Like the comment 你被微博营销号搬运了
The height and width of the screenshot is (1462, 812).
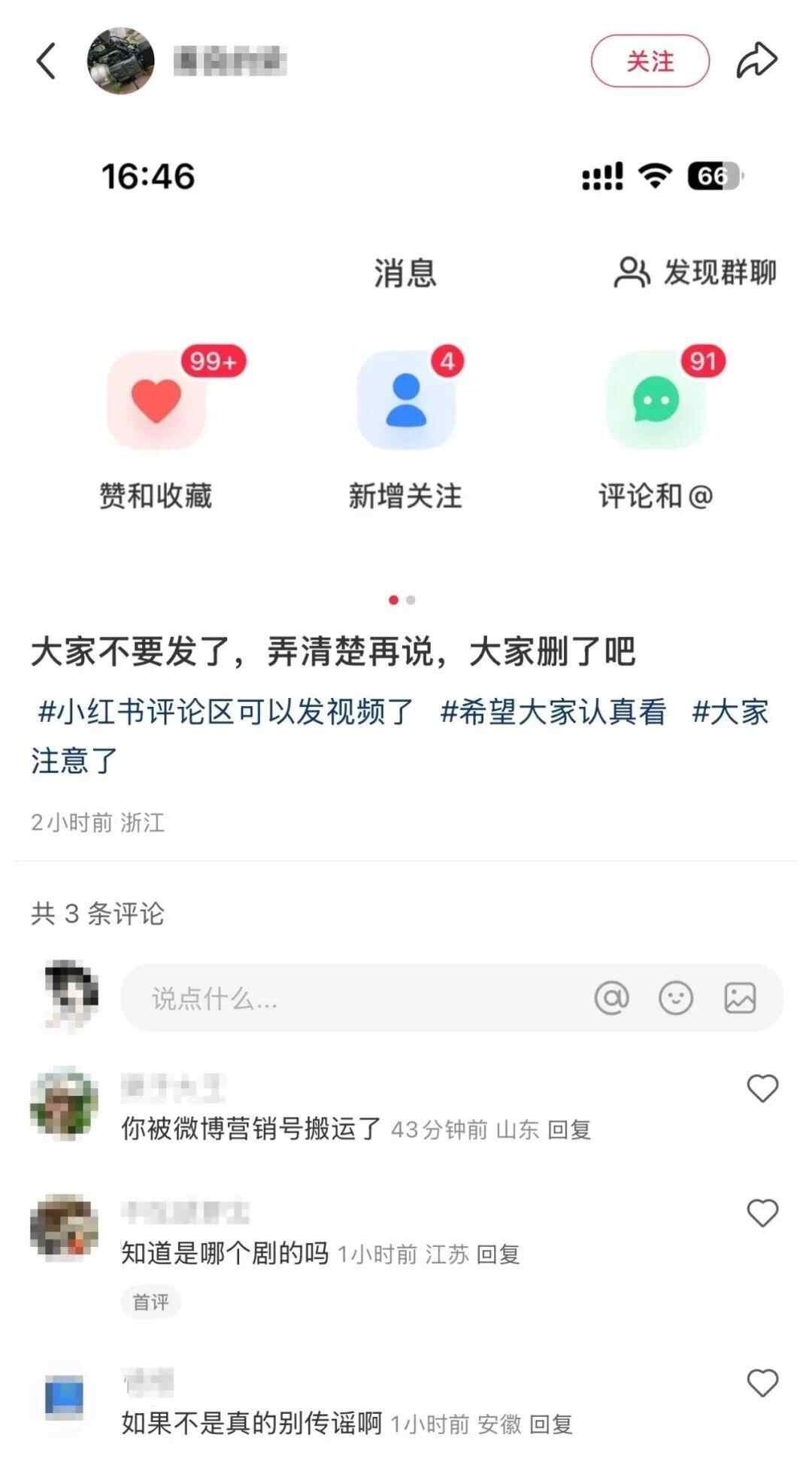click(762, 1088)
